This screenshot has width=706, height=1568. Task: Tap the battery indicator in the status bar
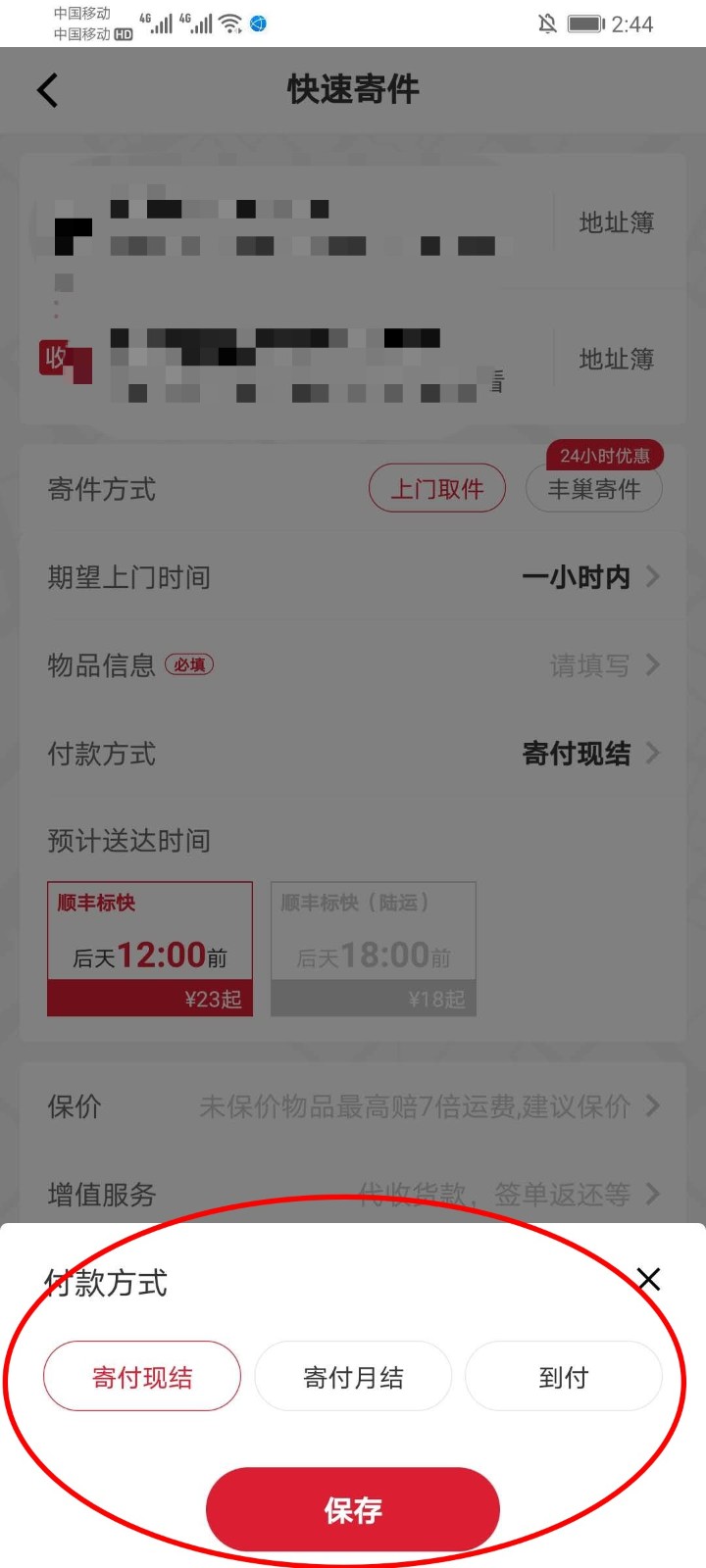582,24
